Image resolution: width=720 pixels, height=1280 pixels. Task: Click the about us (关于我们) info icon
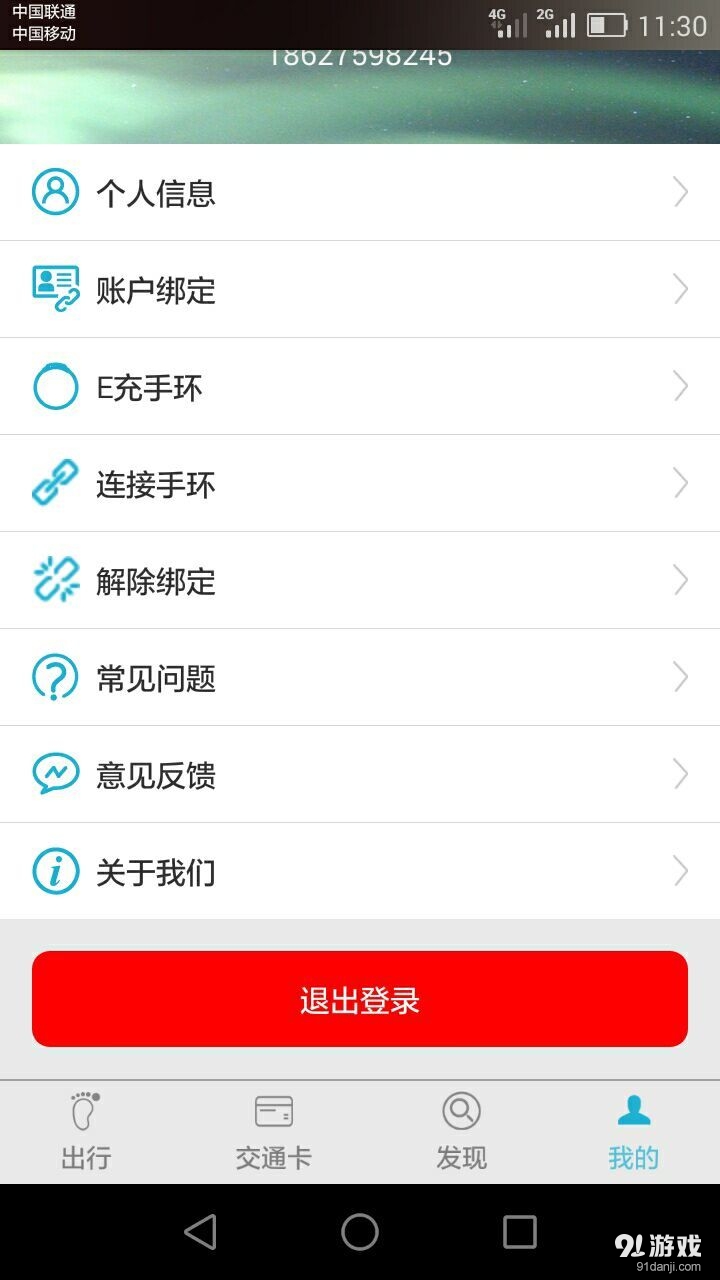pos(55,871)
